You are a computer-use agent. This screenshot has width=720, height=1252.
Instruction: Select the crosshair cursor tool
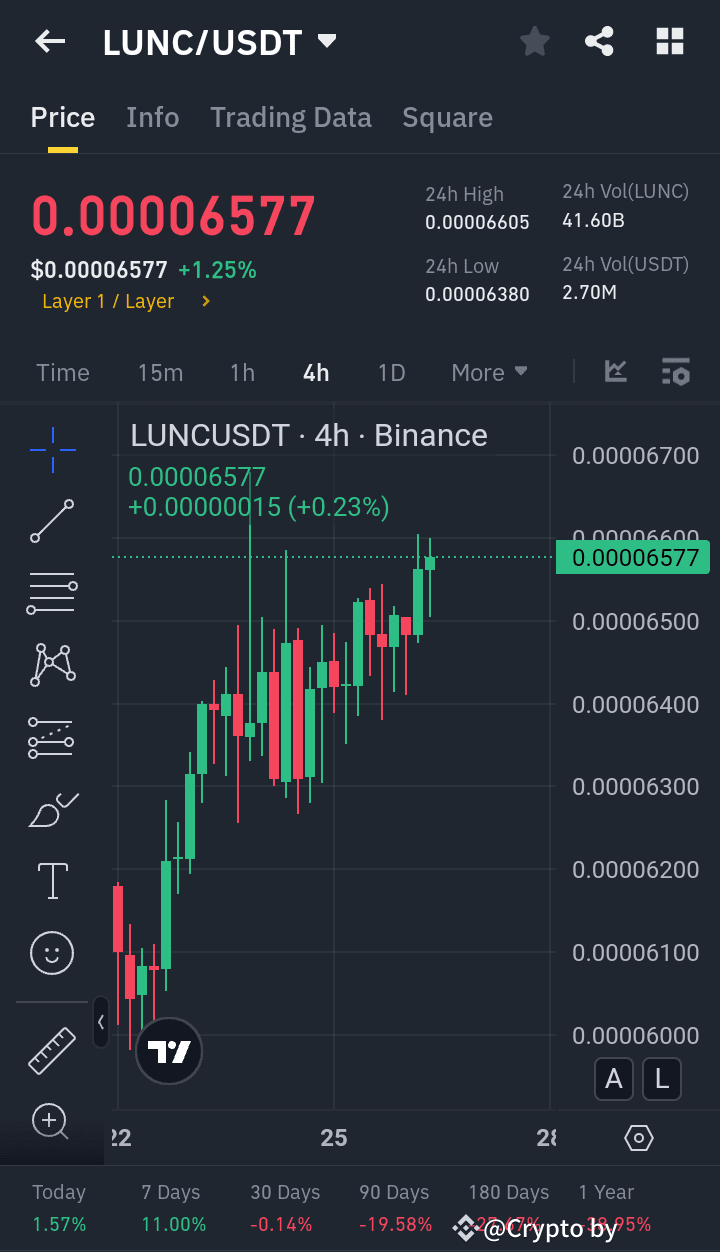51,450
